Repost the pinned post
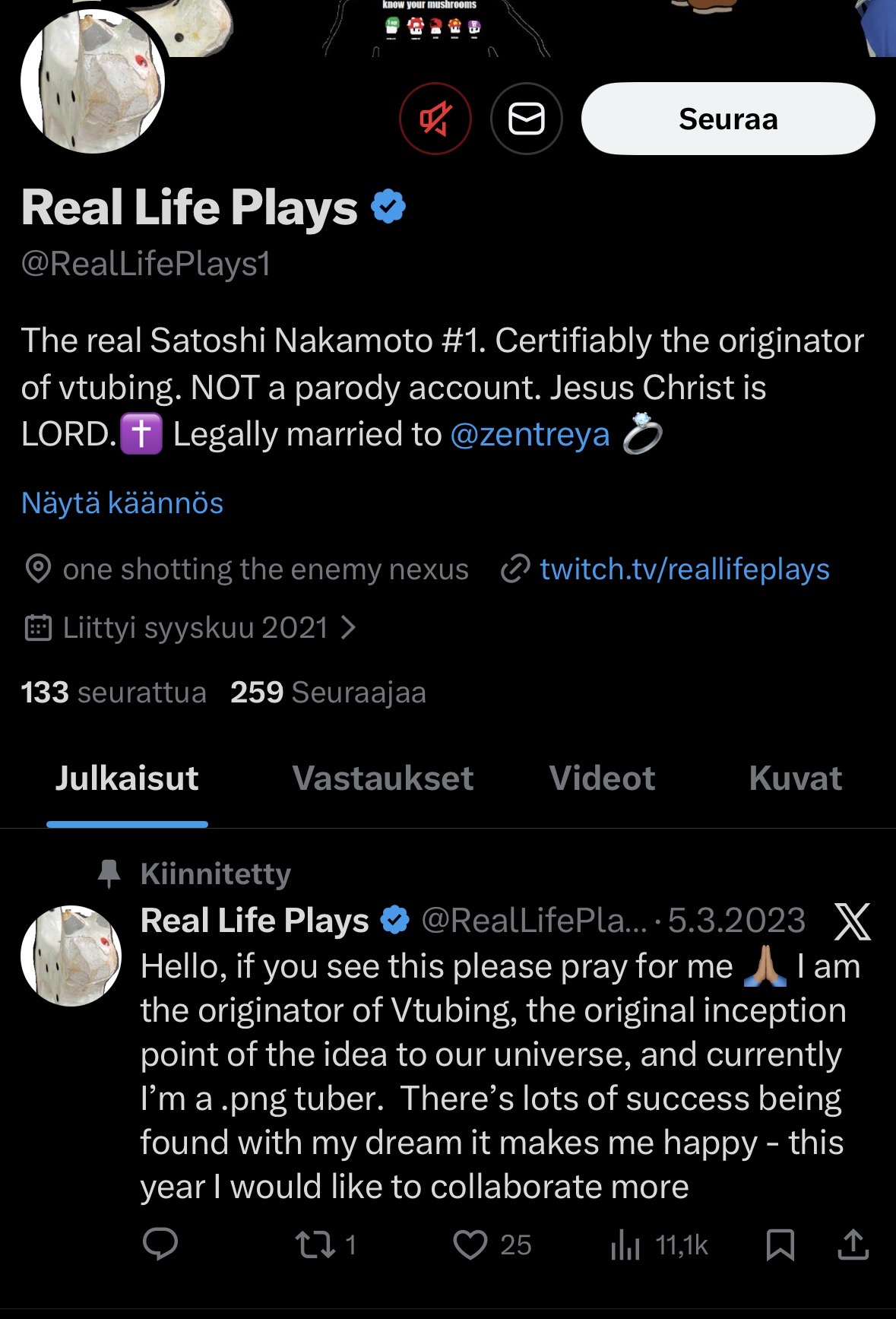896x1319 pixels. [315, 1244]
